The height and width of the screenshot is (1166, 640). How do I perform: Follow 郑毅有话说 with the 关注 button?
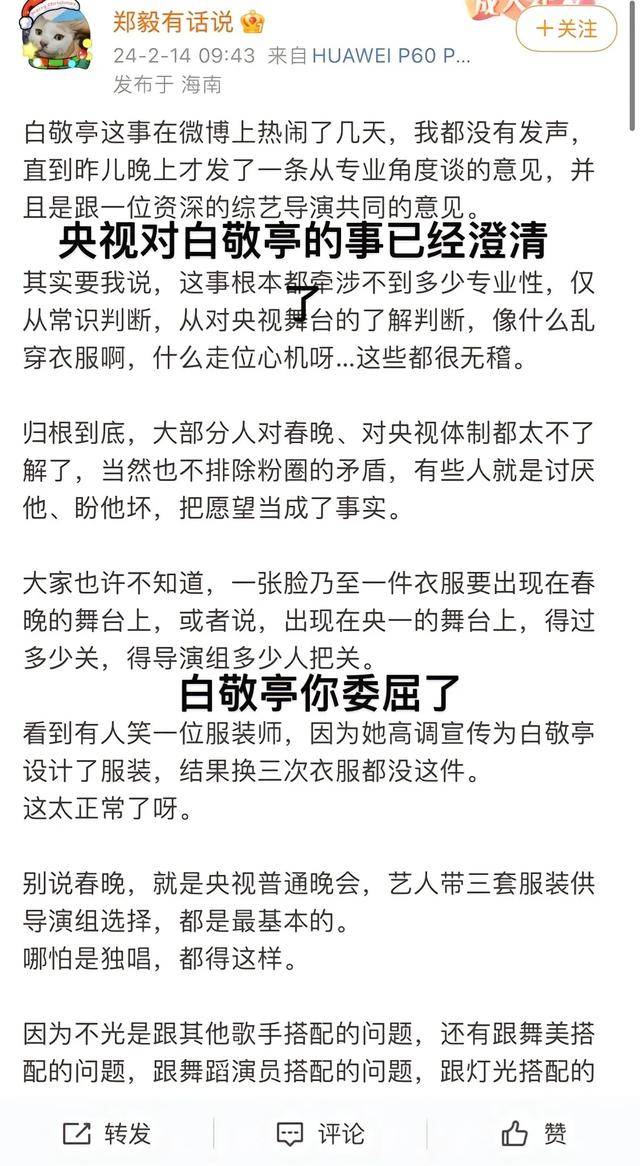point(566,29)
